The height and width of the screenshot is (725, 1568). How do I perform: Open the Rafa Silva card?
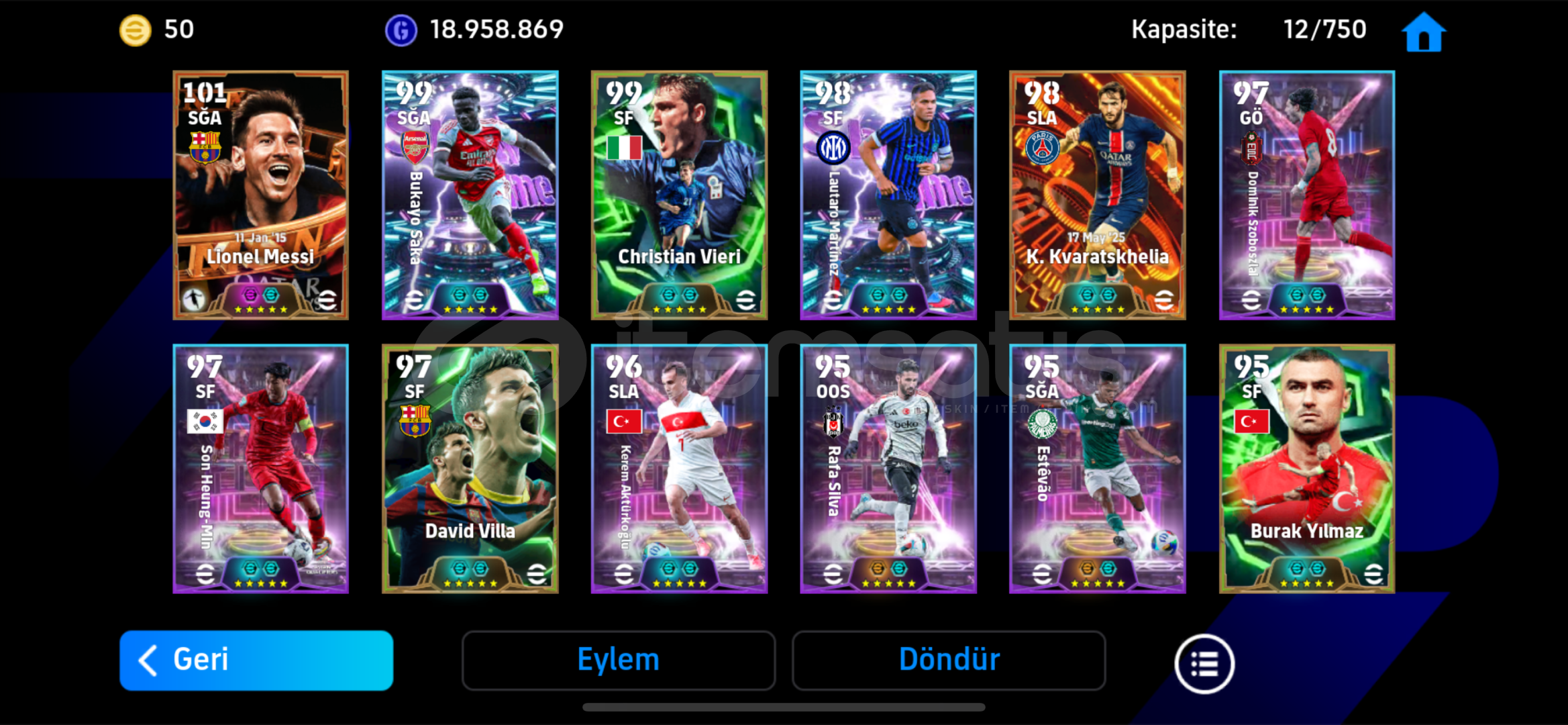(888, 469)
